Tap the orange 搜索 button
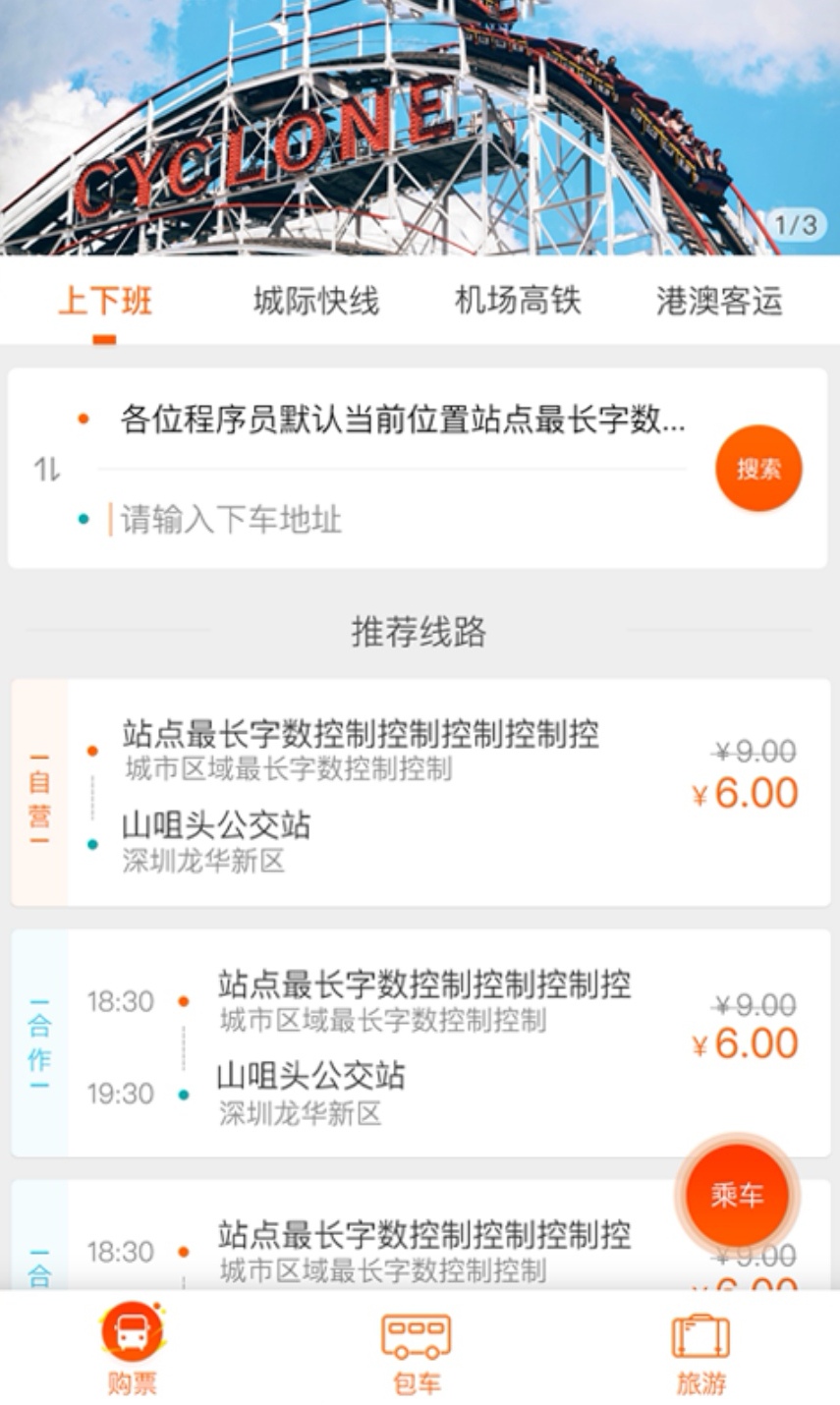840x1405 pixels. pos(758,469)
